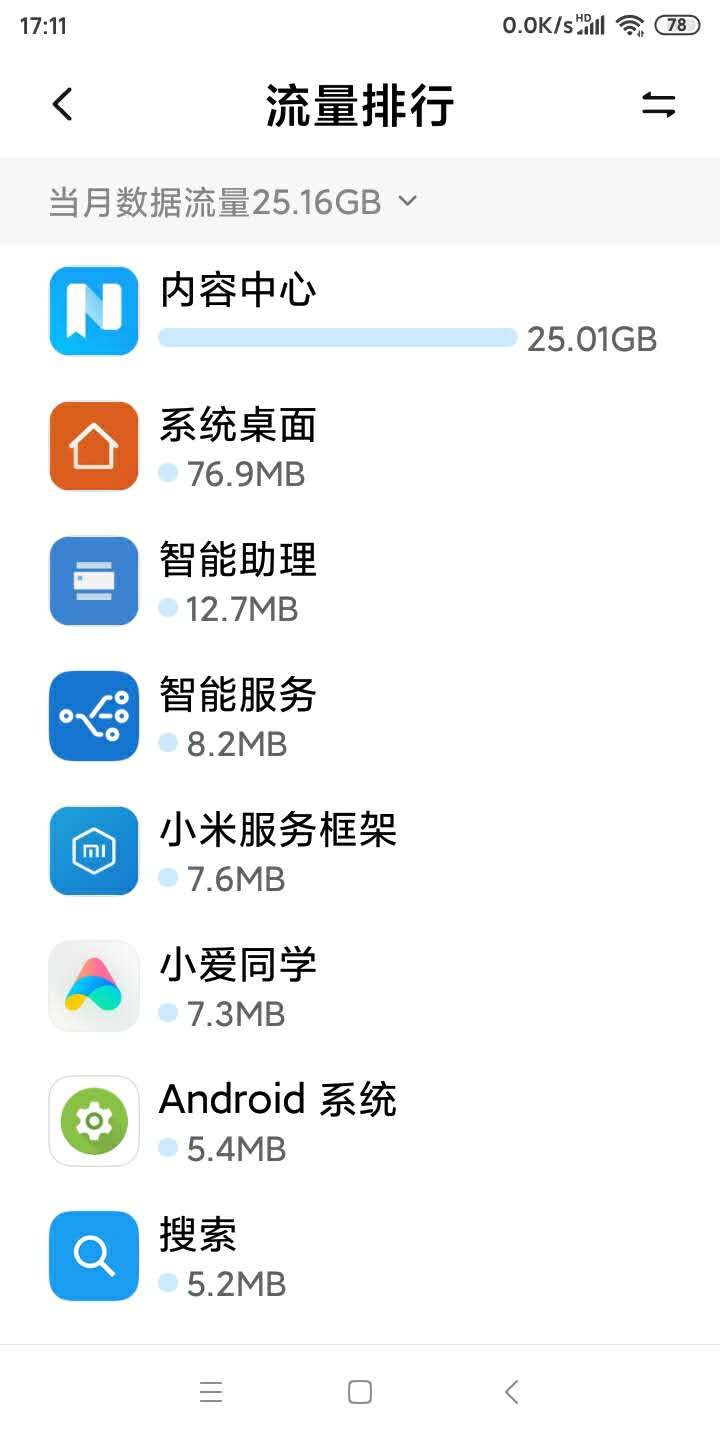Open the Android 系统 gear icon
Image resolution: width=720 pixels, height=1440 pixels.
93,1121
